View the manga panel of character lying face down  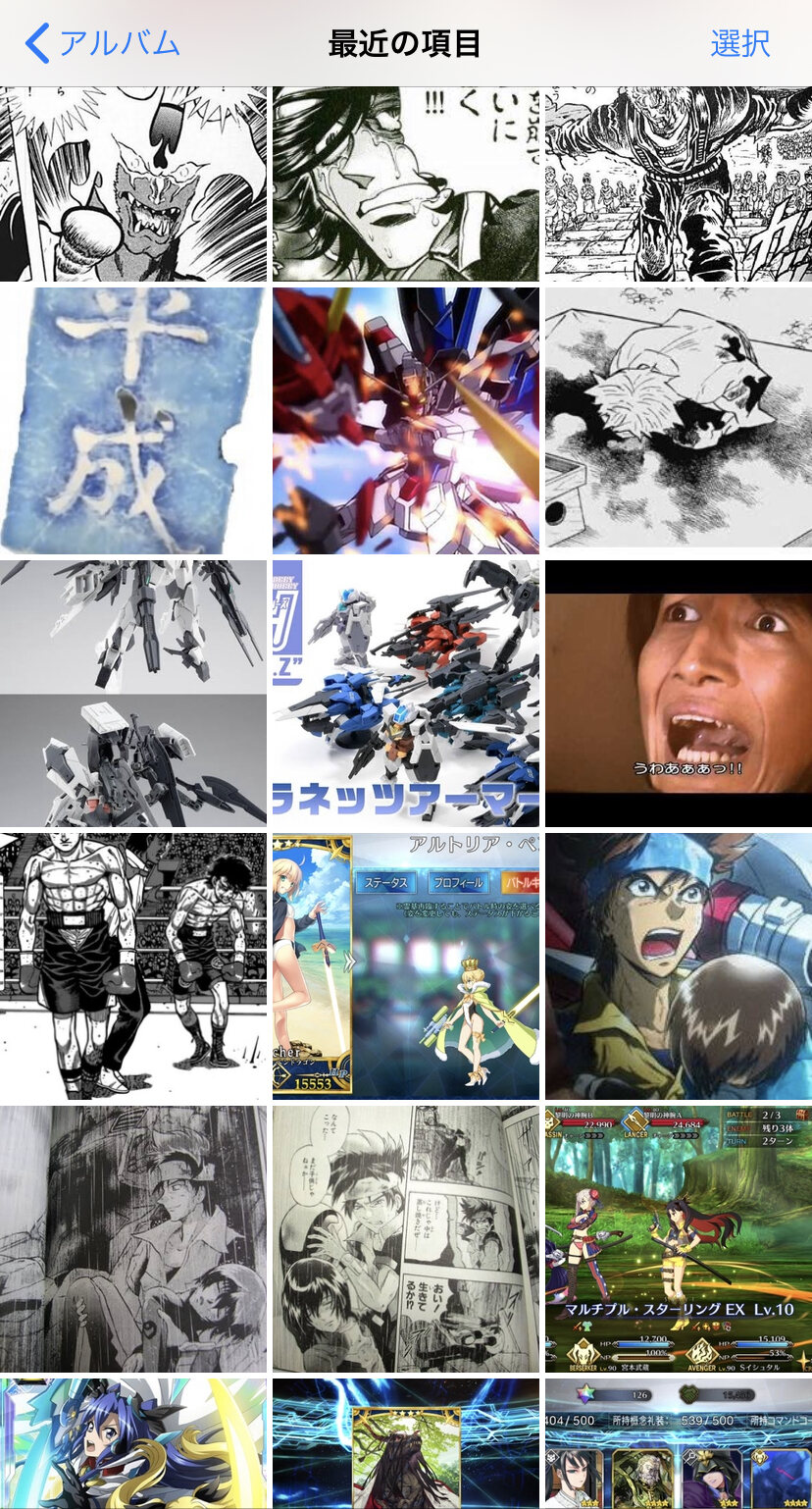[x=679, y=420]
